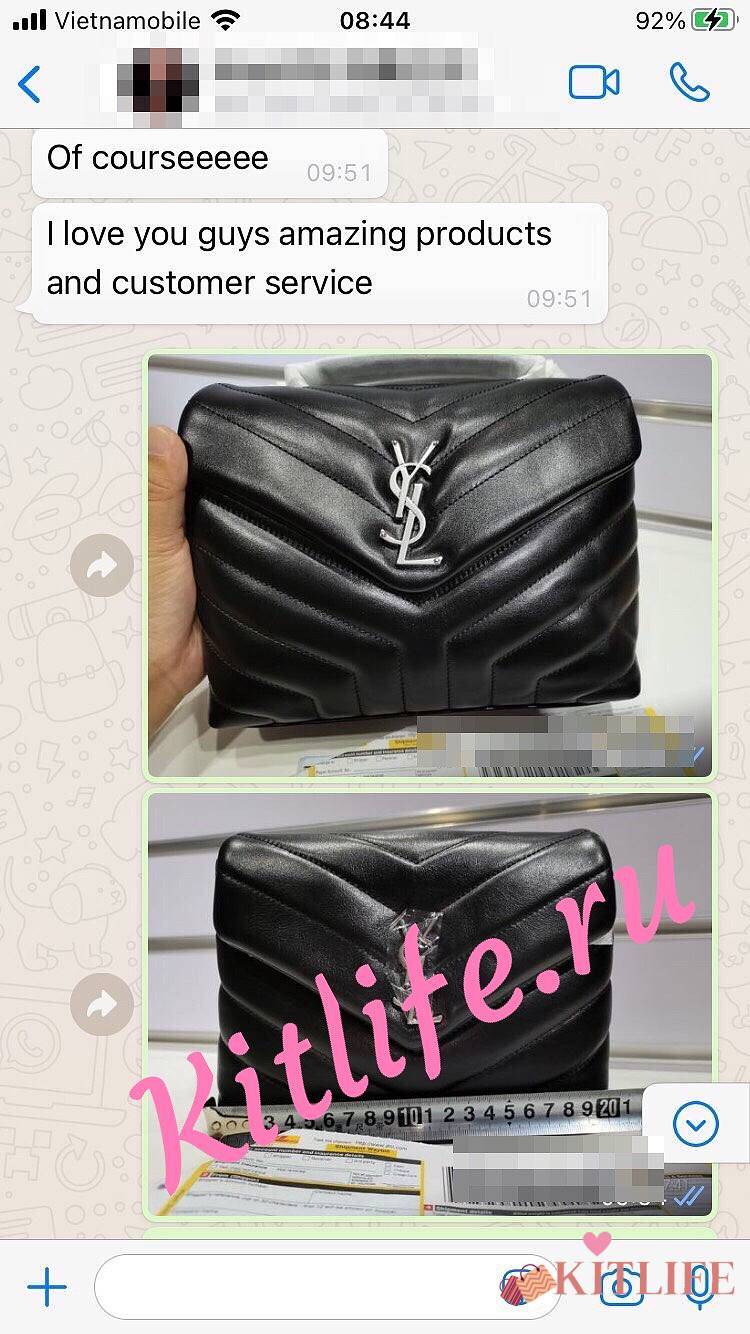The image size is (750, 1334).
Task: Forward the second bag photo
Action: 102,1004
